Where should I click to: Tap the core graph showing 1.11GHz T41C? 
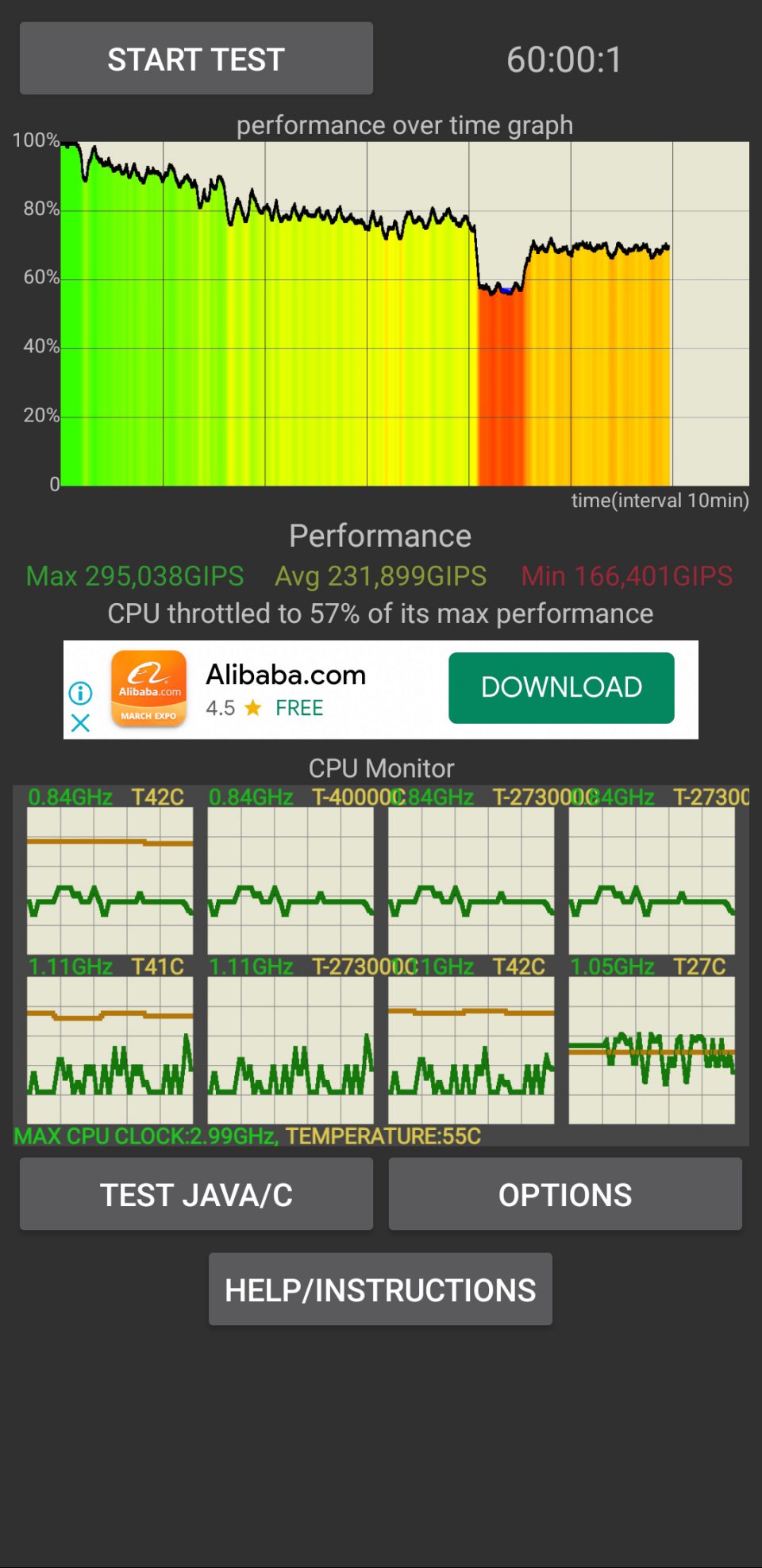(109, 1047)
